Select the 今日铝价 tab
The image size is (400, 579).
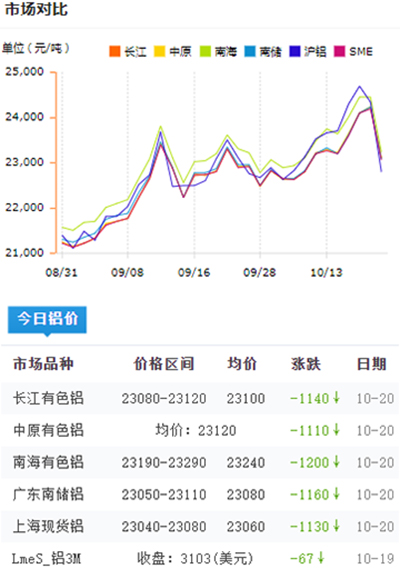click(47, 319)
